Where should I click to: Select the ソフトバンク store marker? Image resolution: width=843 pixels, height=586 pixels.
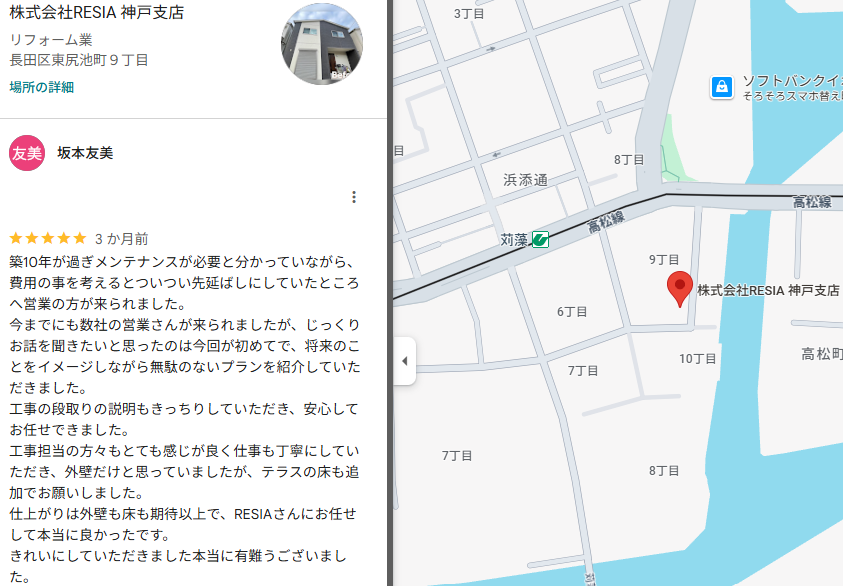pos(721,87)
